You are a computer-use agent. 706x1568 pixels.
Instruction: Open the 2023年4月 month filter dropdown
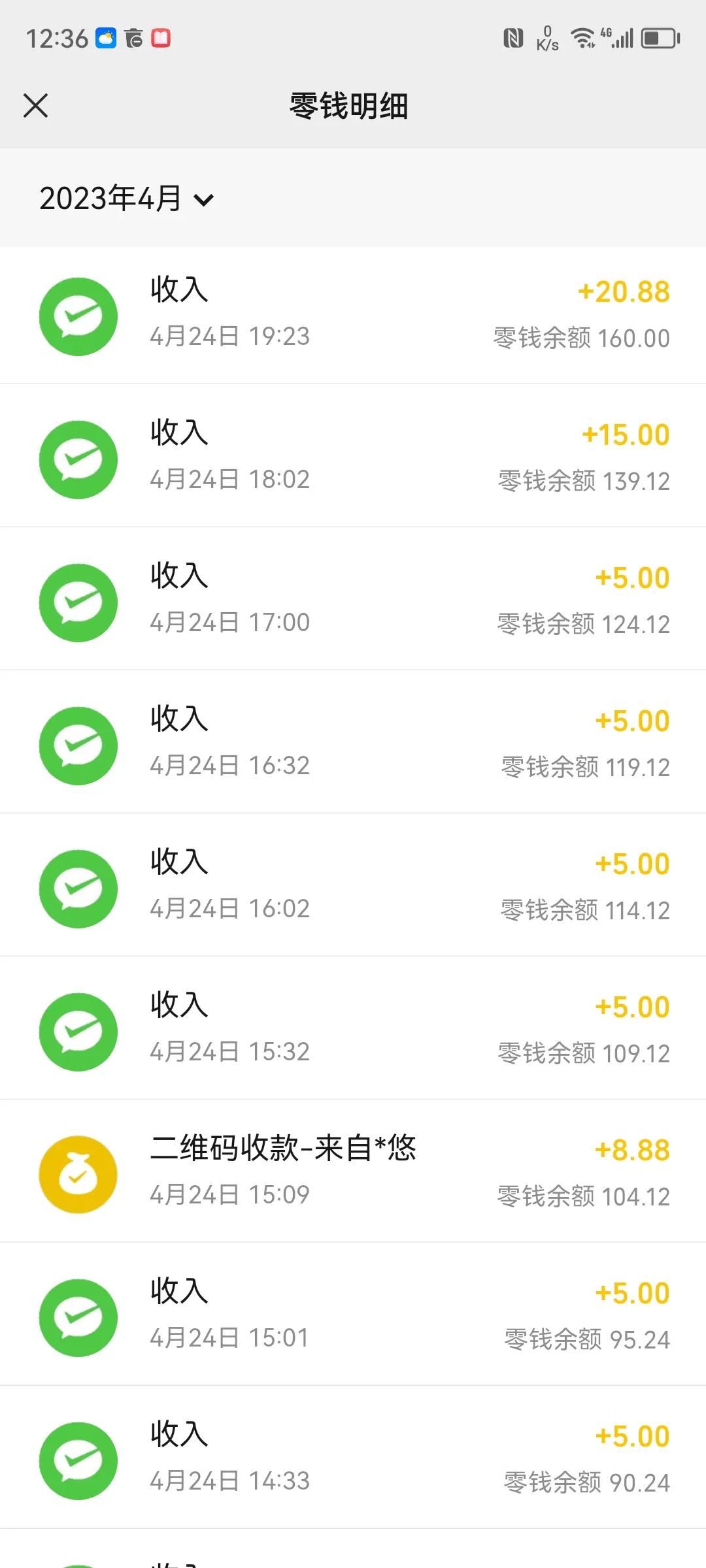click(111, 199)
